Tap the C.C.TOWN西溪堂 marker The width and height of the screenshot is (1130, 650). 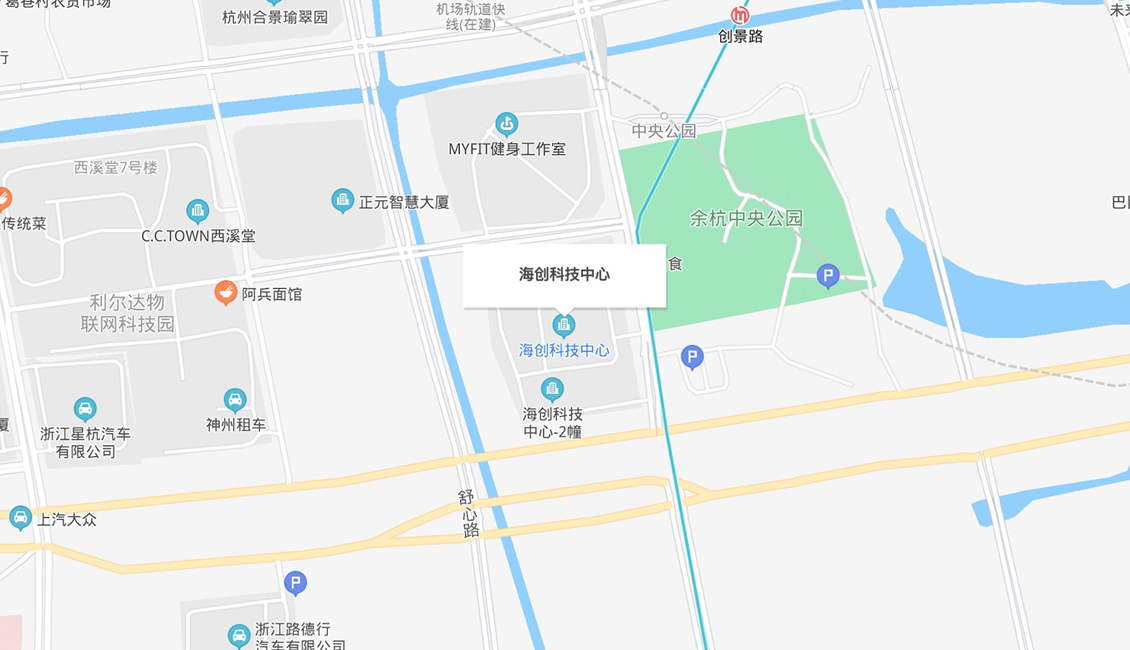pos(198,211)
